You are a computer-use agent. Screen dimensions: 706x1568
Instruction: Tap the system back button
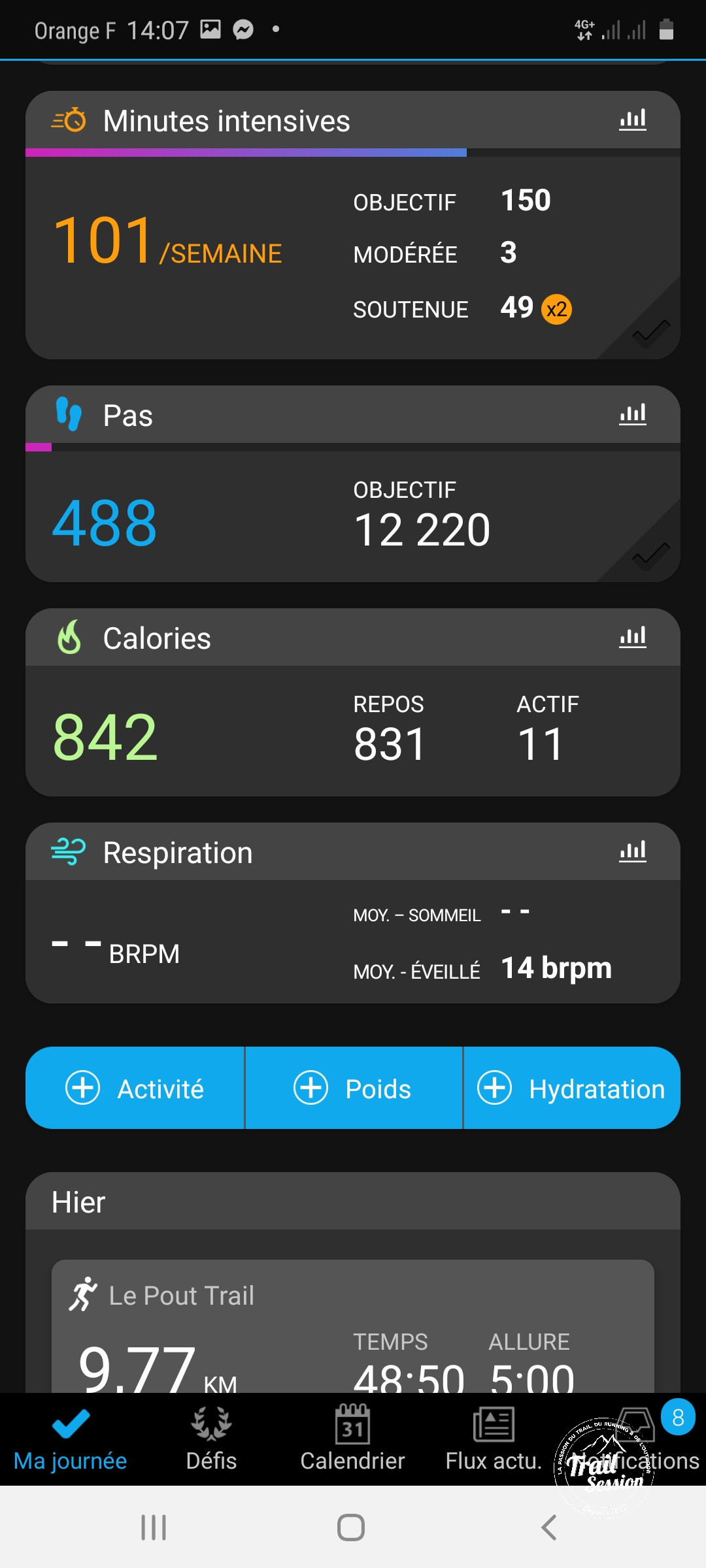(549, 1527)
